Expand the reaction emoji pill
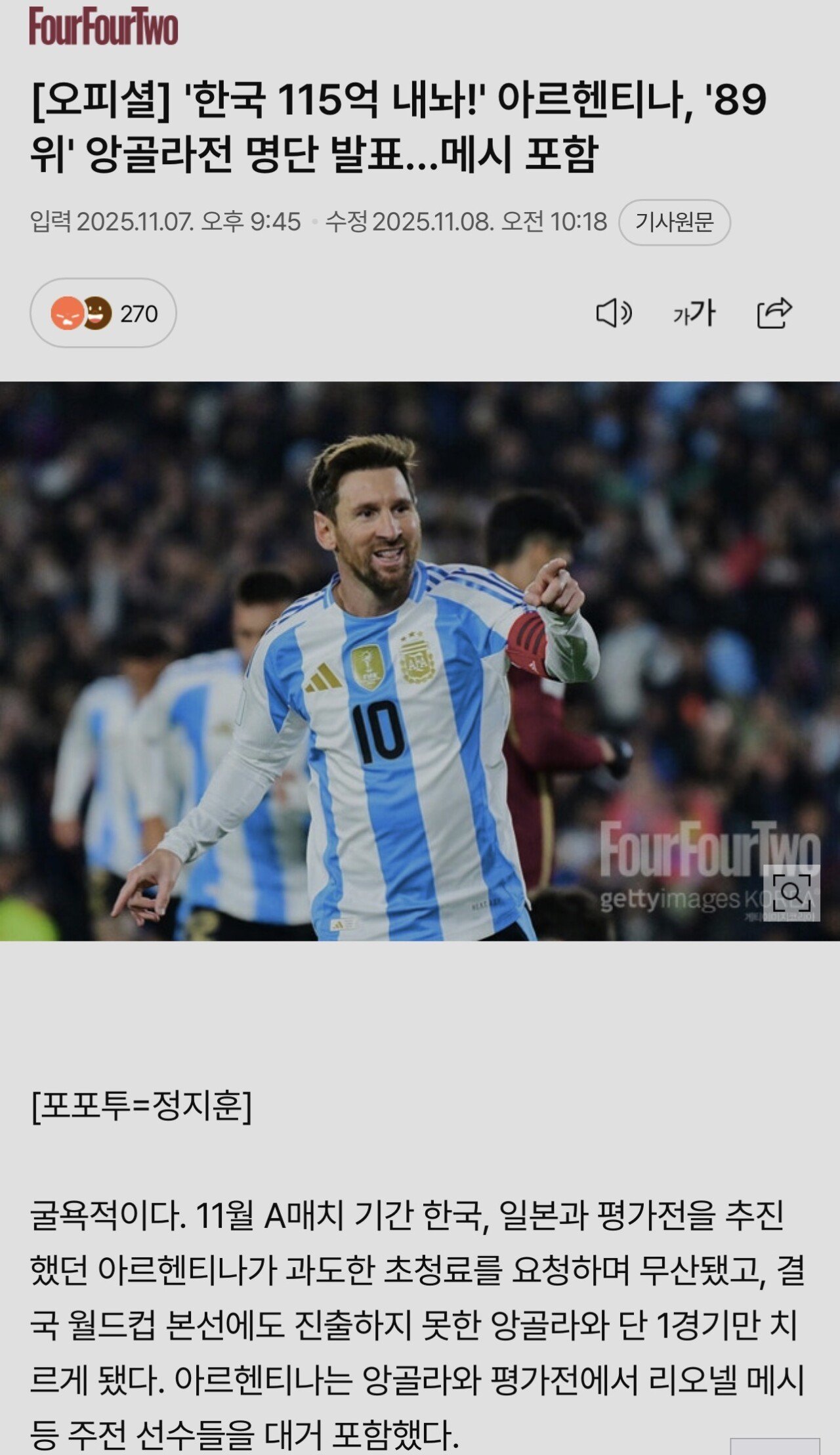 click(x=105, y=313)
